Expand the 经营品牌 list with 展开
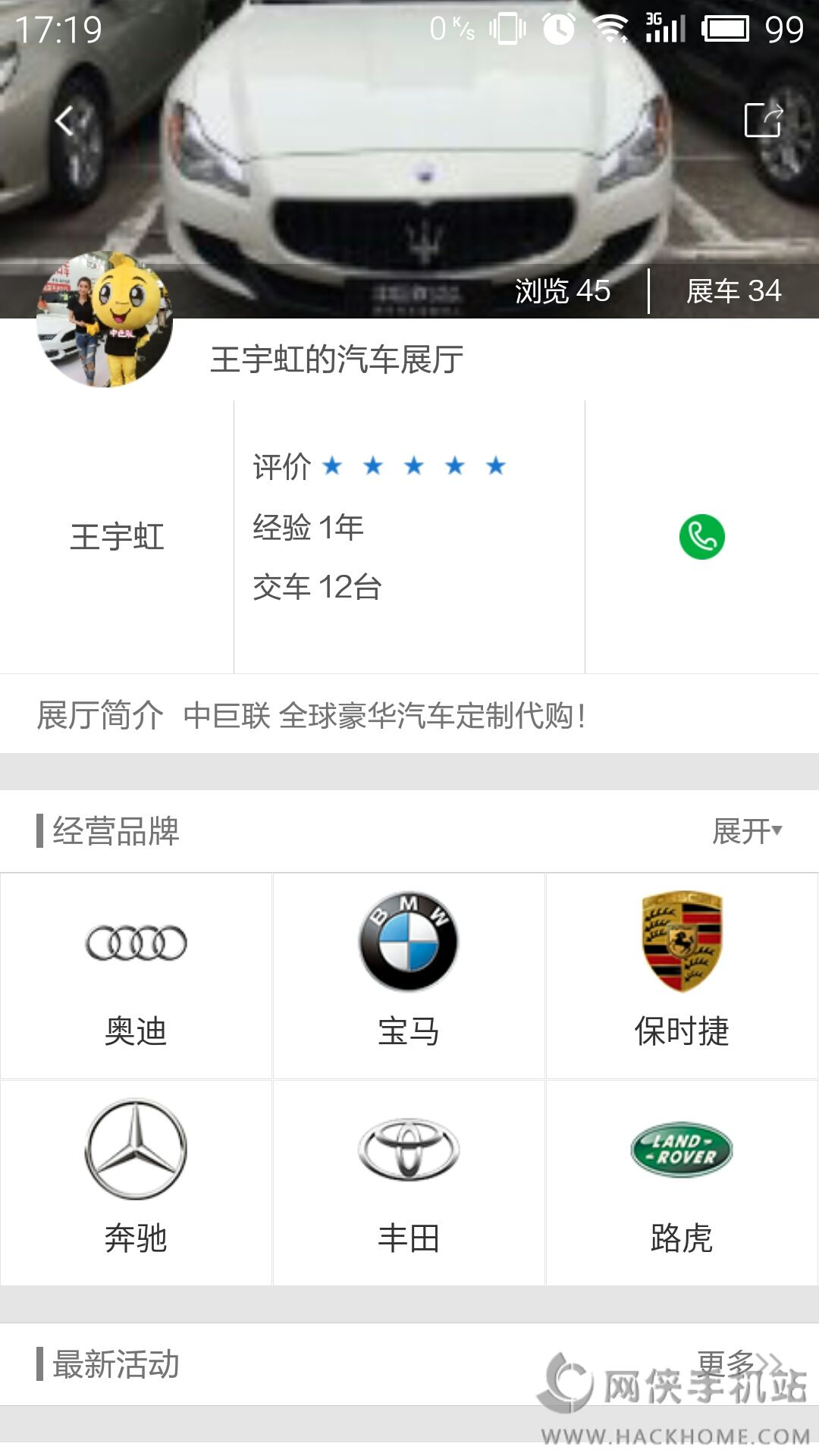The height and width of the screenshot is (1456, 819). 747,831
